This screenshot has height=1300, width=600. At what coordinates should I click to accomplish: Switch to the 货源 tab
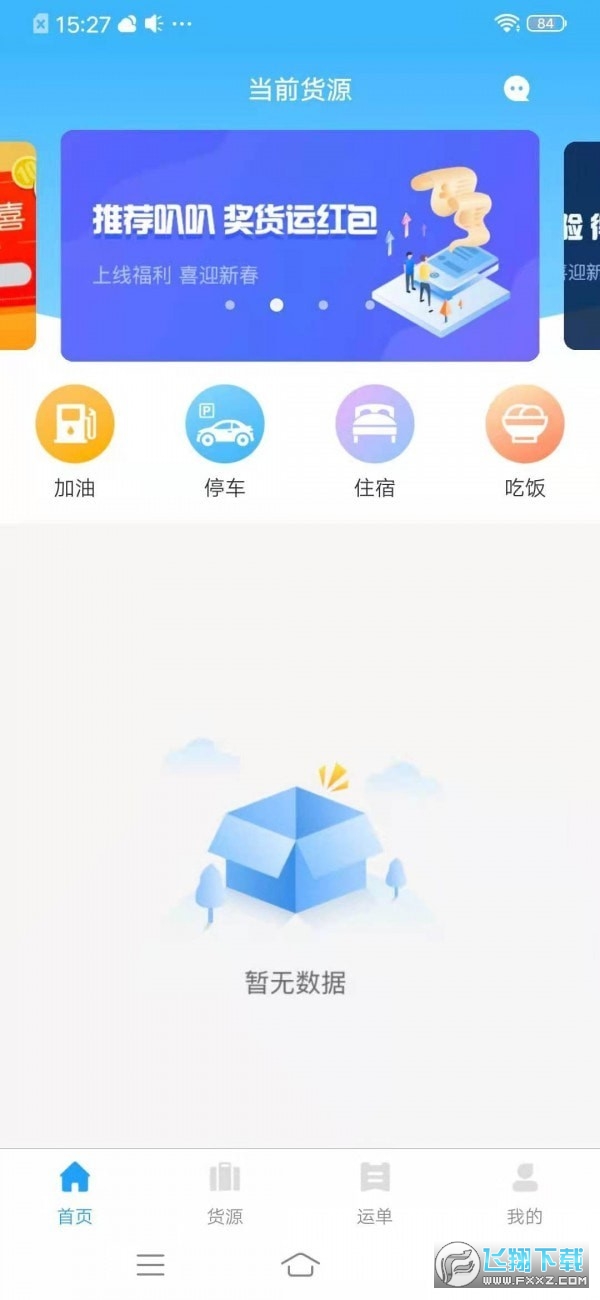(x=225, y=1192)
